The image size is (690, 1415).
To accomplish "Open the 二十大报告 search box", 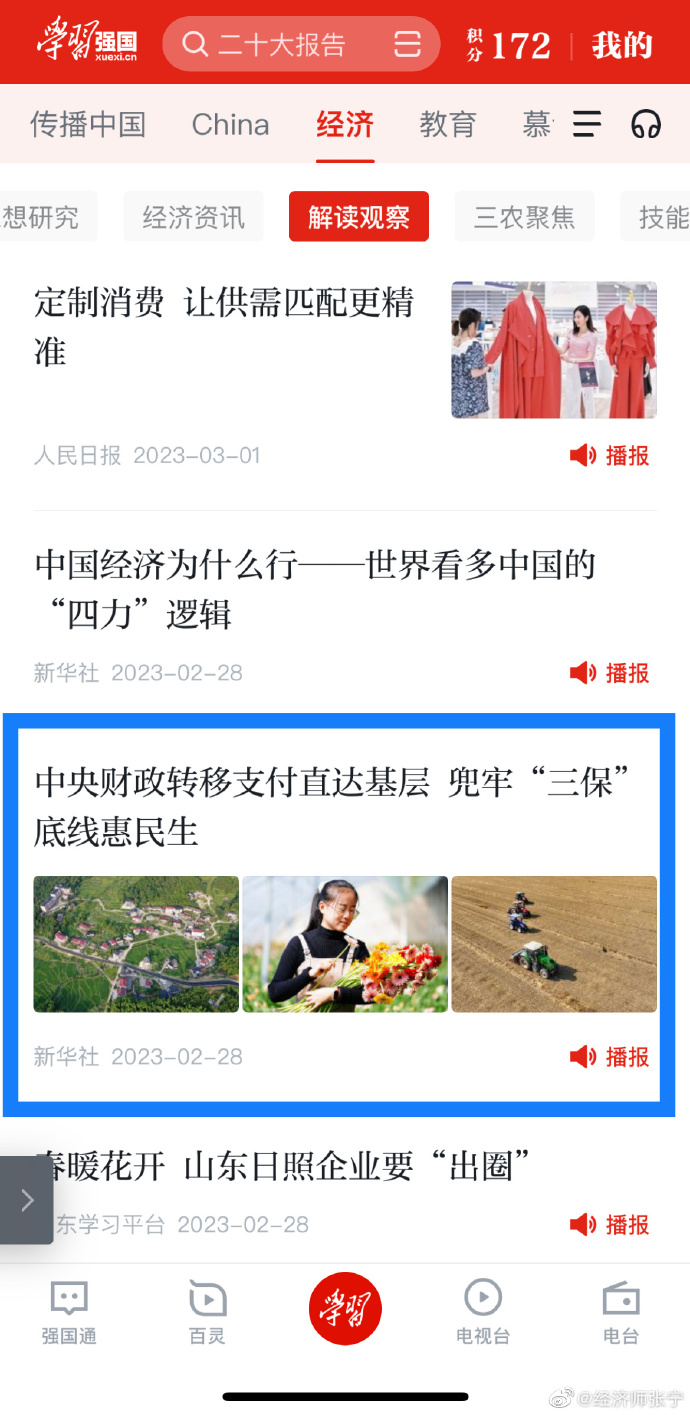I will tap(280, 45).
